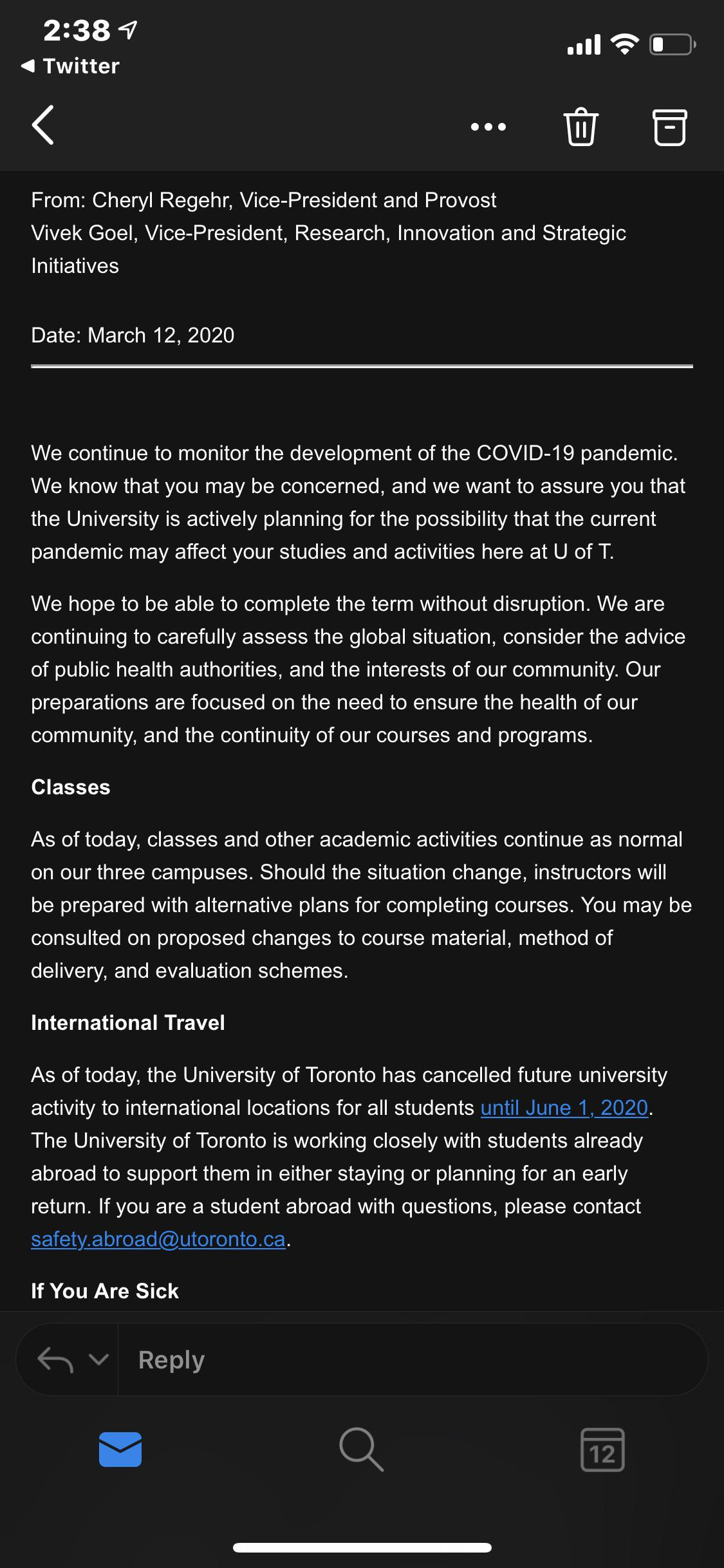Switch to the Calendar tab
The width and height of the screenshot is (724, 1568).
point(602,1450)
